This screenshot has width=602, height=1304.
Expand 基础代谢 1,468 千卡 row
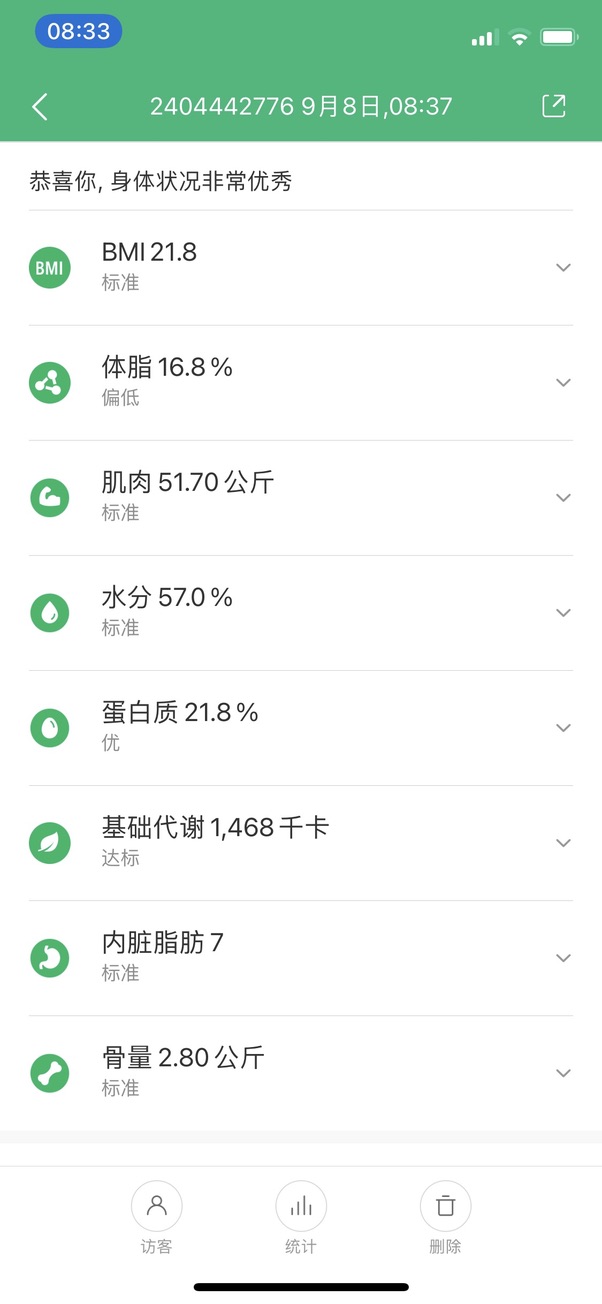[x=563, y=842]
